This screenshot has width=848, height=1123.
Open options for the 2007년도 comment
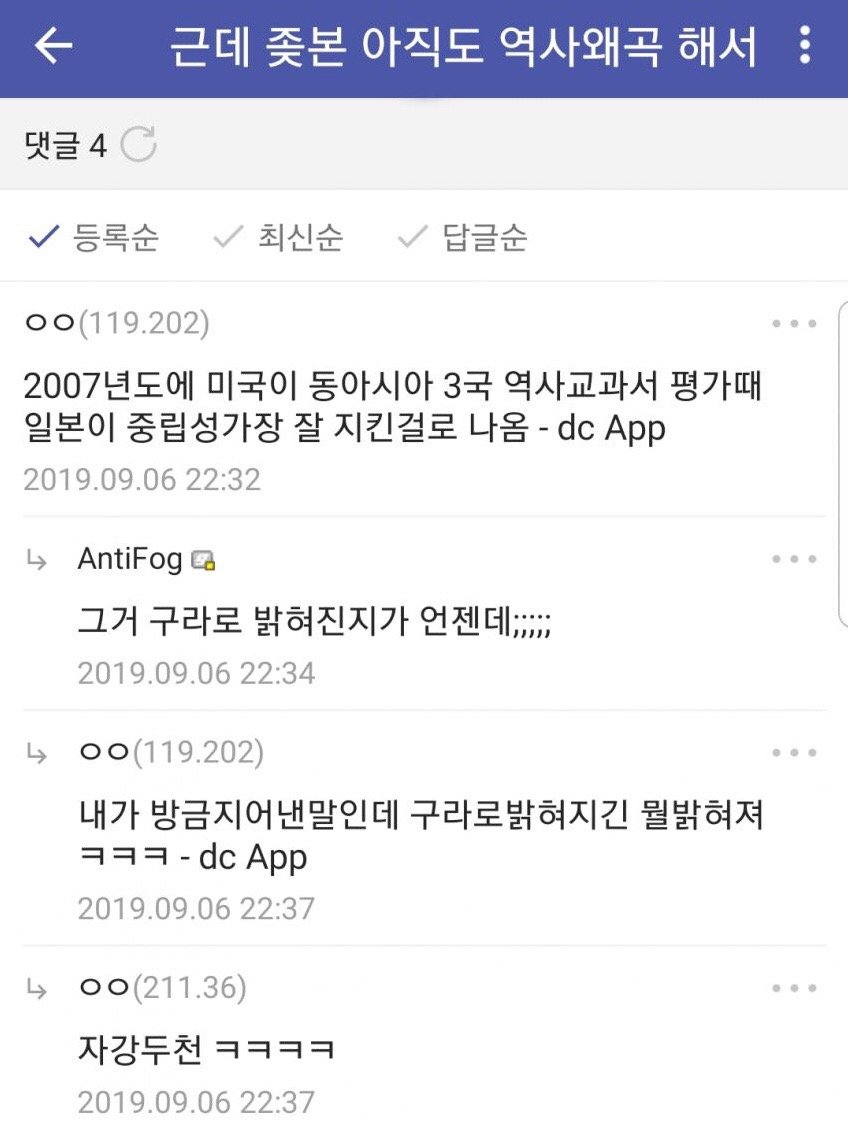coord(795,324)
